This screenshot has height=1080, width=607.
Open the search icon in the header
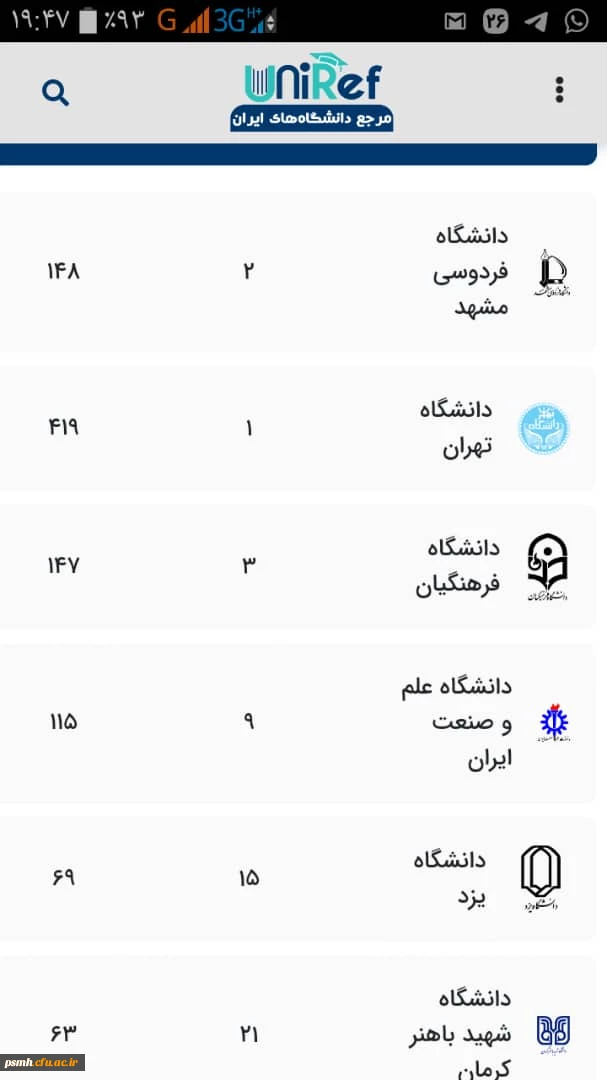click(x=56, y=93)
